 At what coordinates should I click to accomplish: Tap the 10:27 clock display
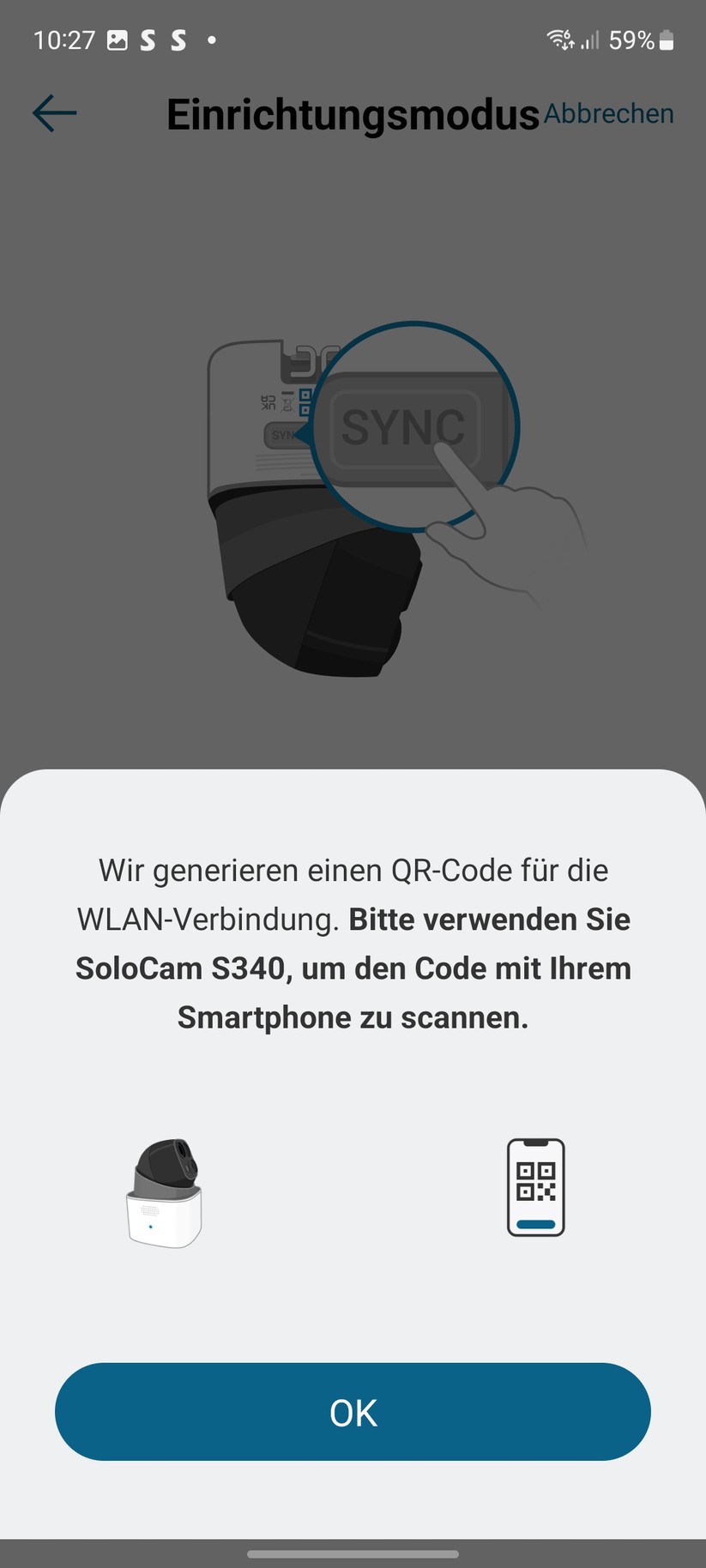(63, 39)
